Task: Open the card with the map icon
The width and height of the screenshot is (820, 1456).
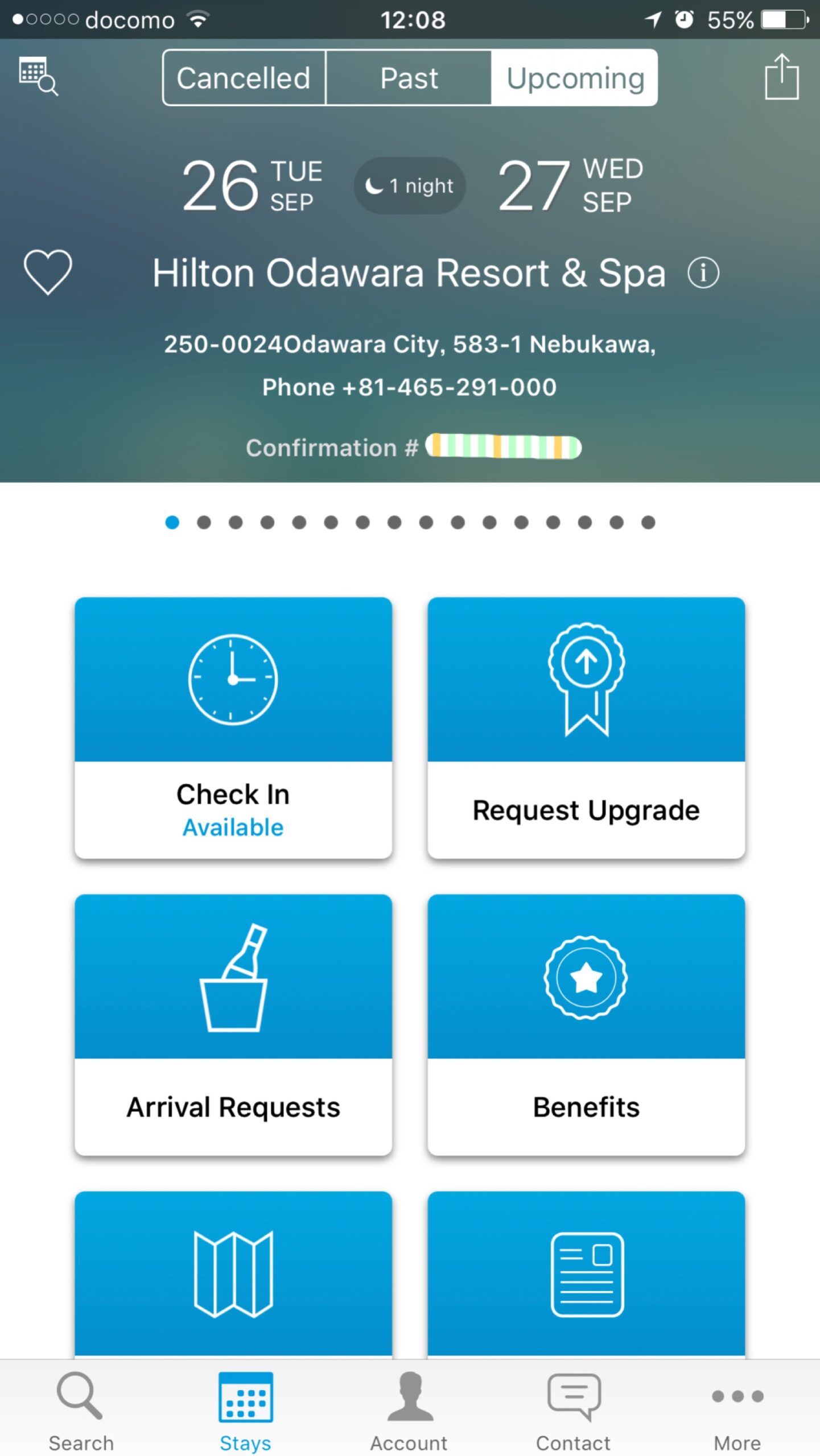Action: pyautogui.click(x=233, y=1274)
